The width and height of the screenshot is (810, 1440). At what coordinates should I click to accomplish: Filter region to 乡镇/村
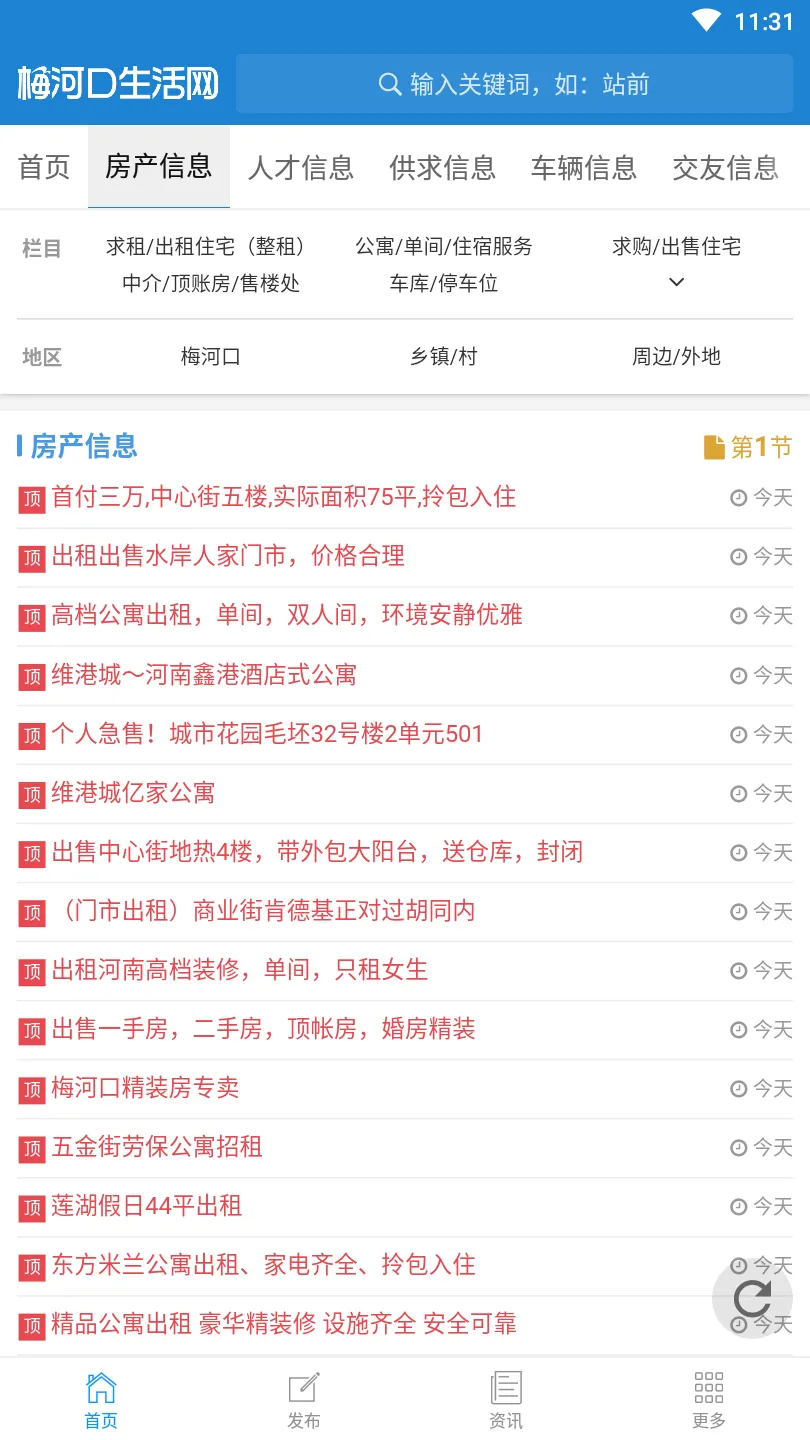(x=444, y=356)
